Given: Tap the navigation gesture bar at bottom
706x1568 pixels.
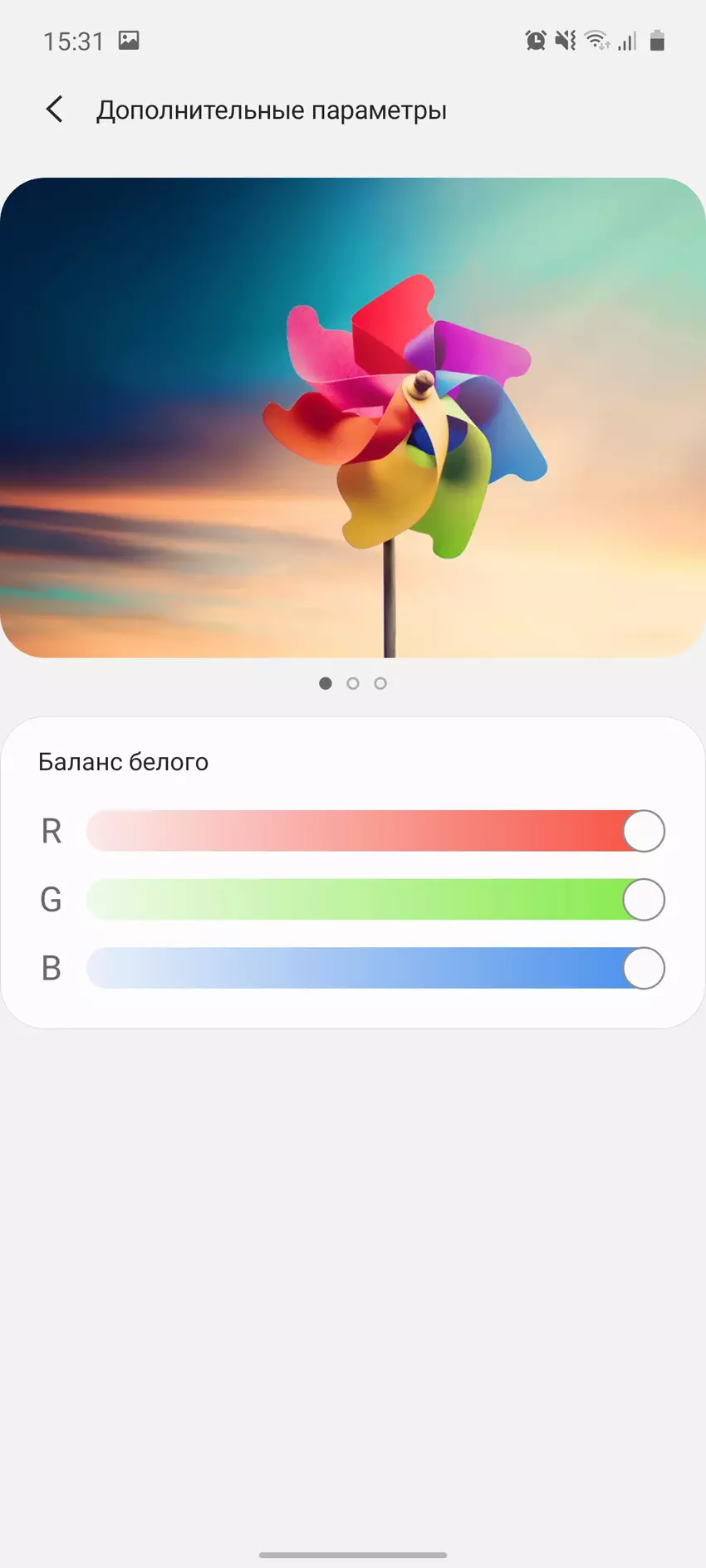Looking at the screenshot, I should (x=353, y=1552).
